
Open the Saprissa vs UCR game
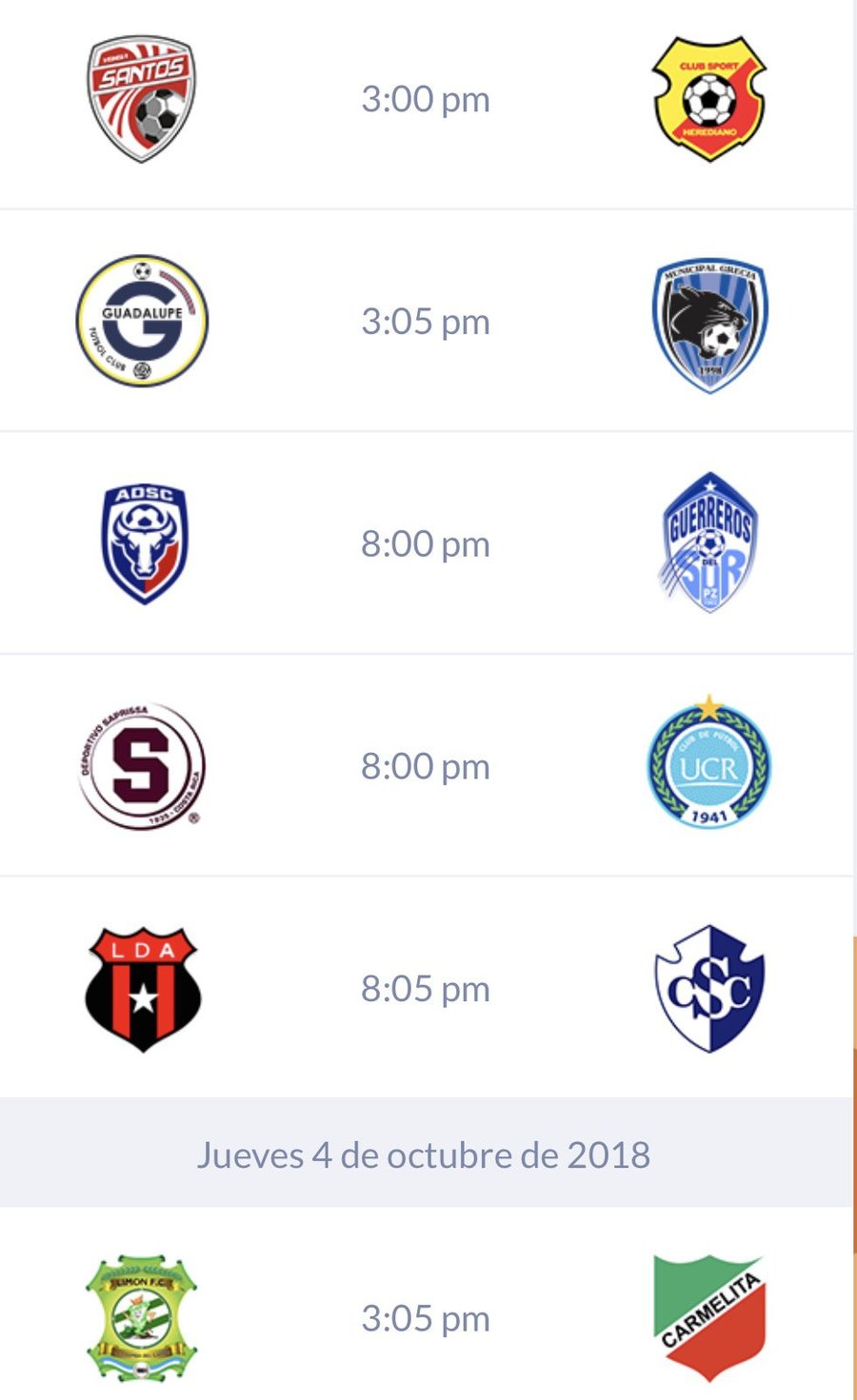[x=425, y=766]
